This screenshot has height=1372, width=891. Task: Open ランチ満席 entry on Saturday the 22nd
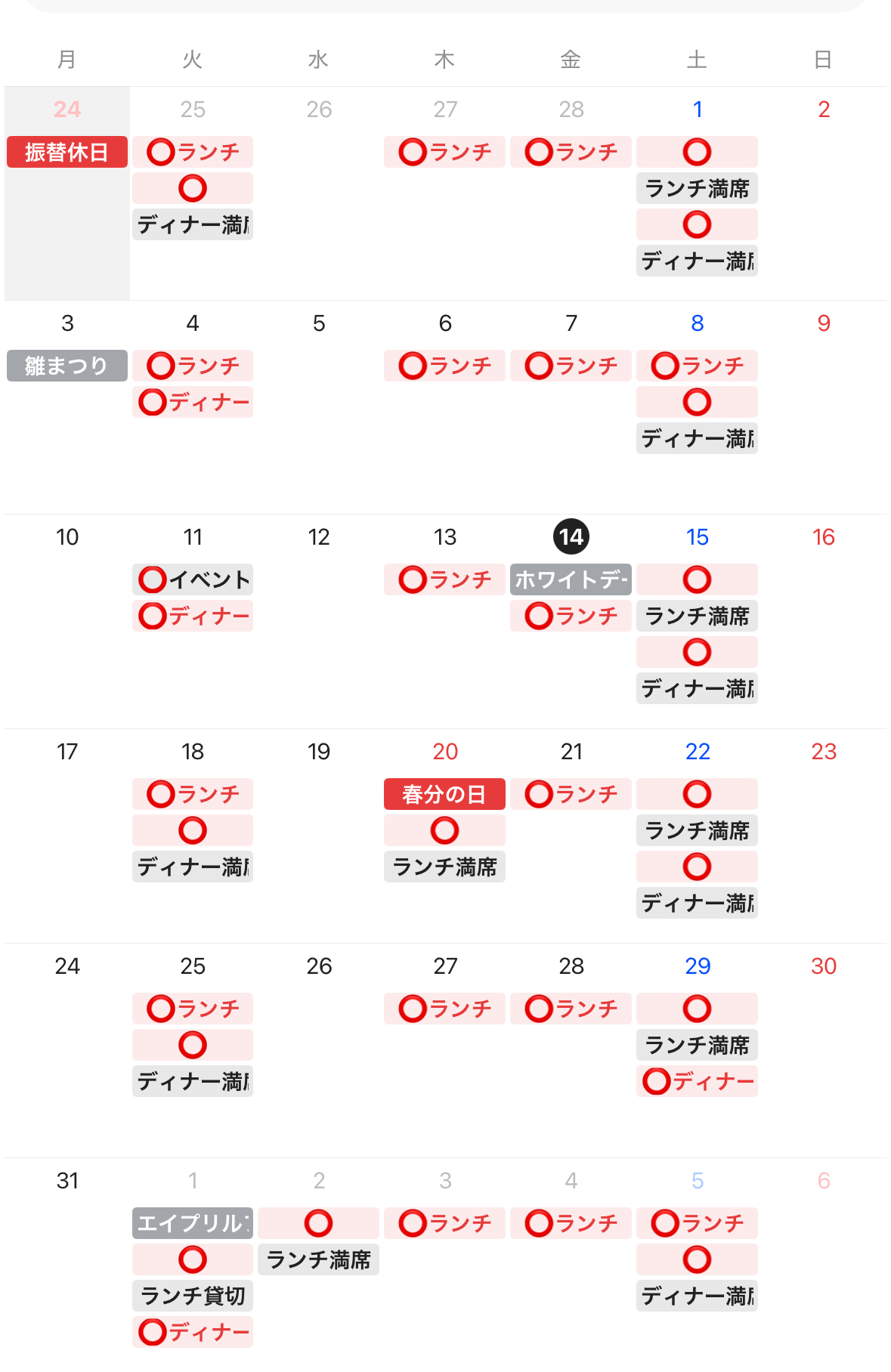click(x=697, y=830)
